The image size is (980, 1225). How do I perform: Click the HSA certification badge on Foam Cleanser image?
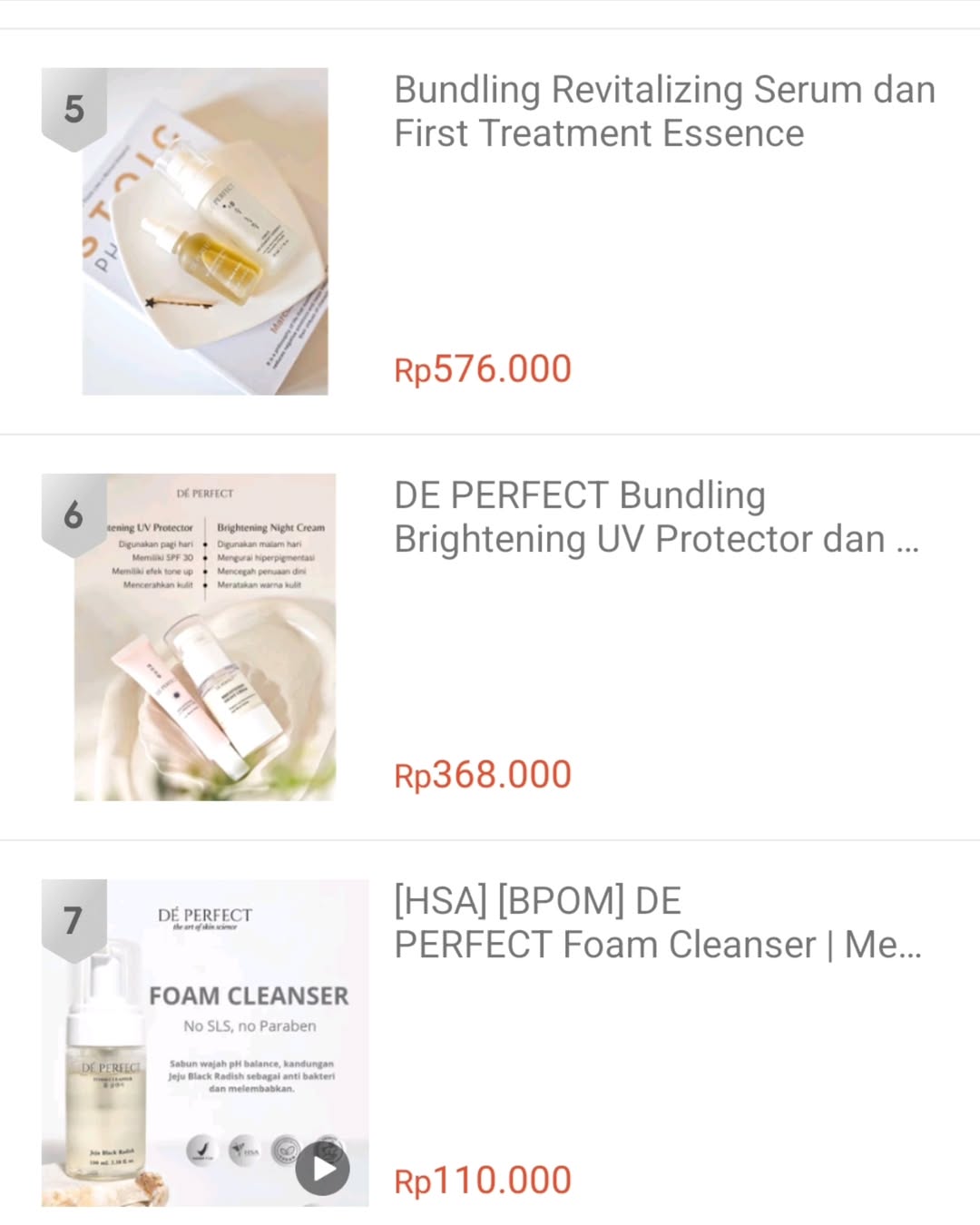[x=243, y=1151]
